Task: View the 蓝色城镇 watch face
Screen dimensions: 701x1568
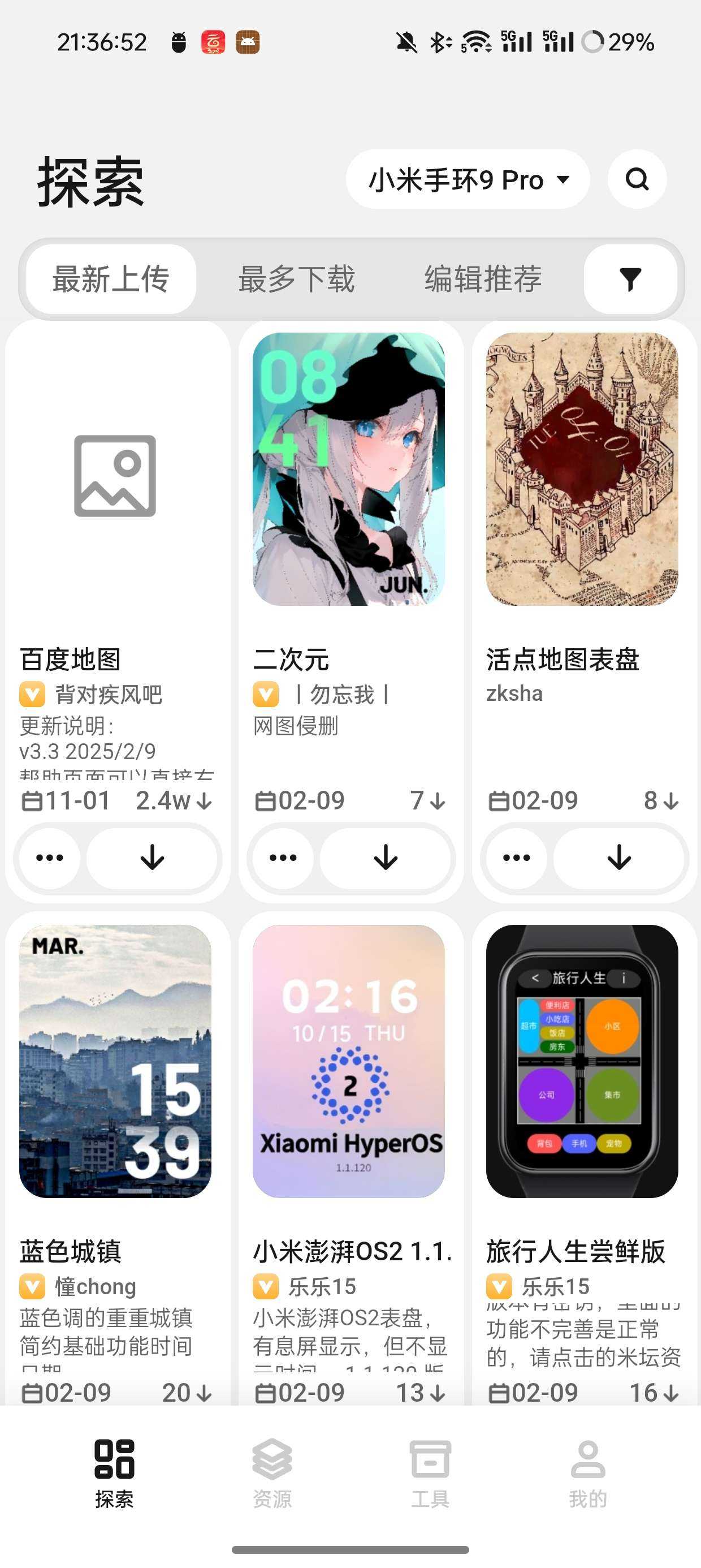Action: 115,1061
